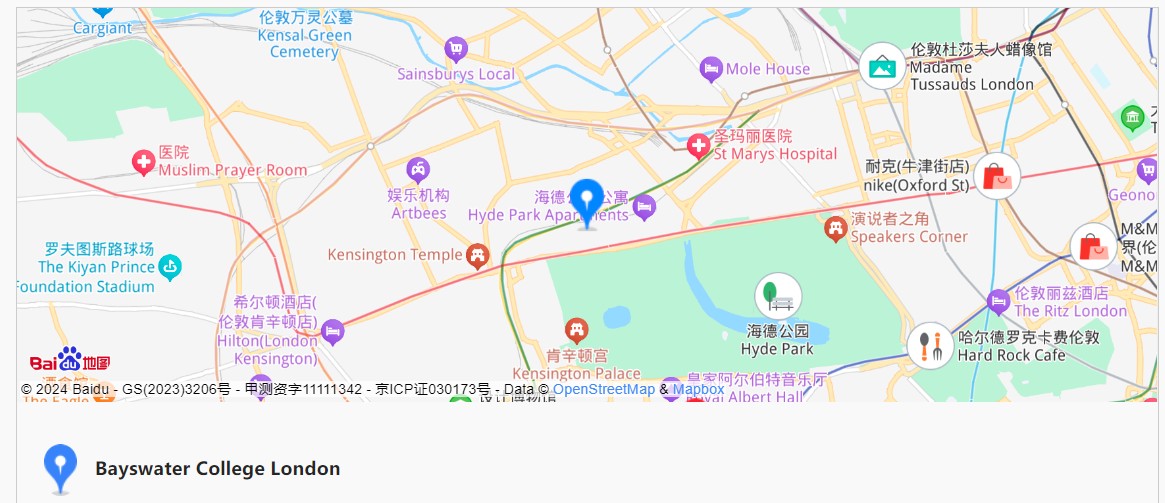
Task: Select the Hard Rock Cafe restaurant marker
Action: 931,345
